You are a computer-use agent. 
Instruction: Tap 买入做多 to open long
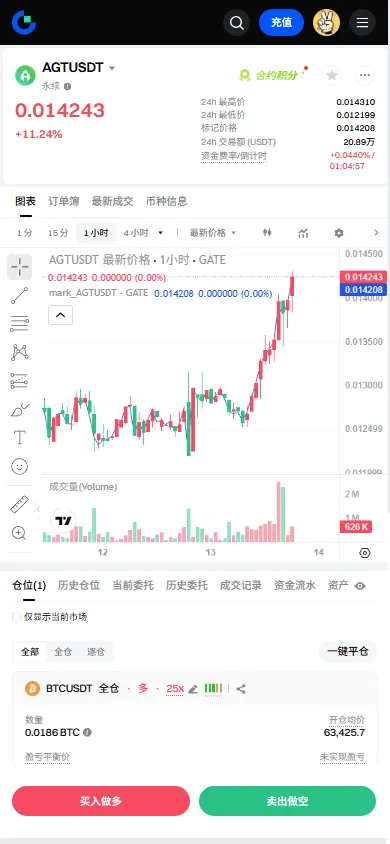101,801
